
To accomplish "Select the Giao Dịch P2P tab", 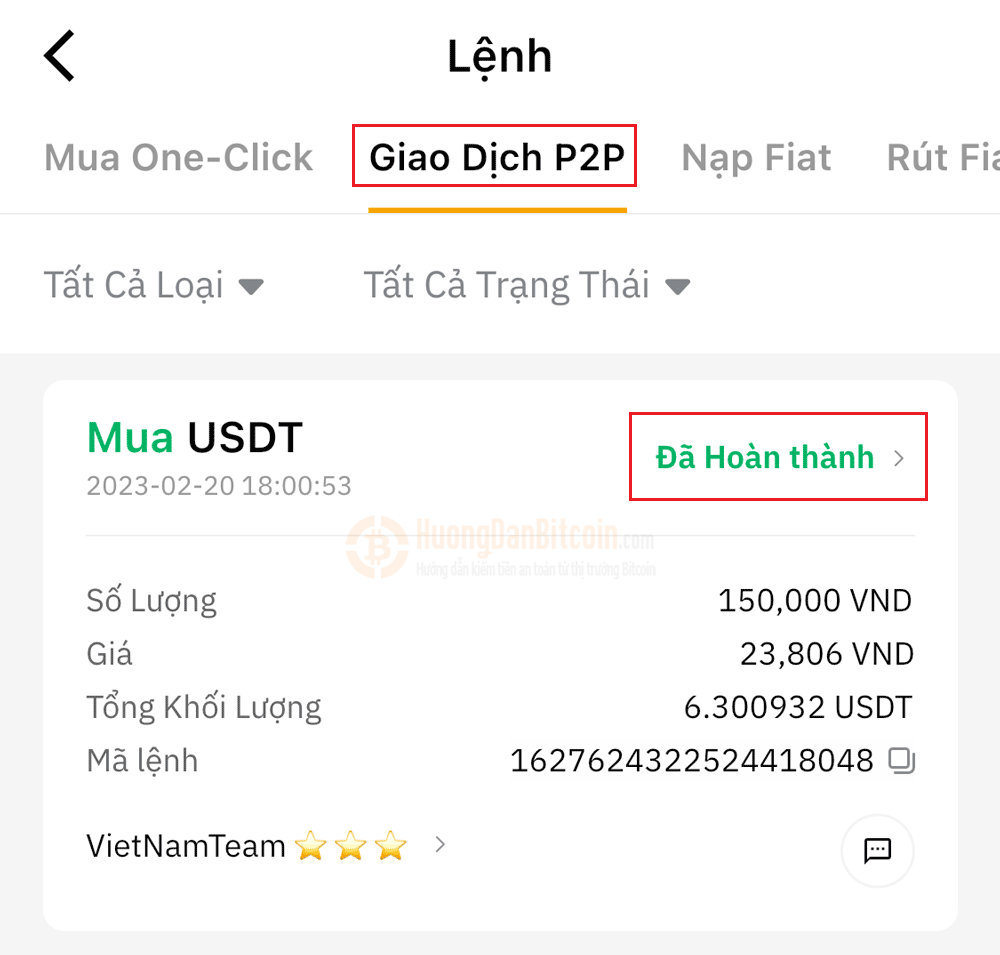I will [496, 158].
